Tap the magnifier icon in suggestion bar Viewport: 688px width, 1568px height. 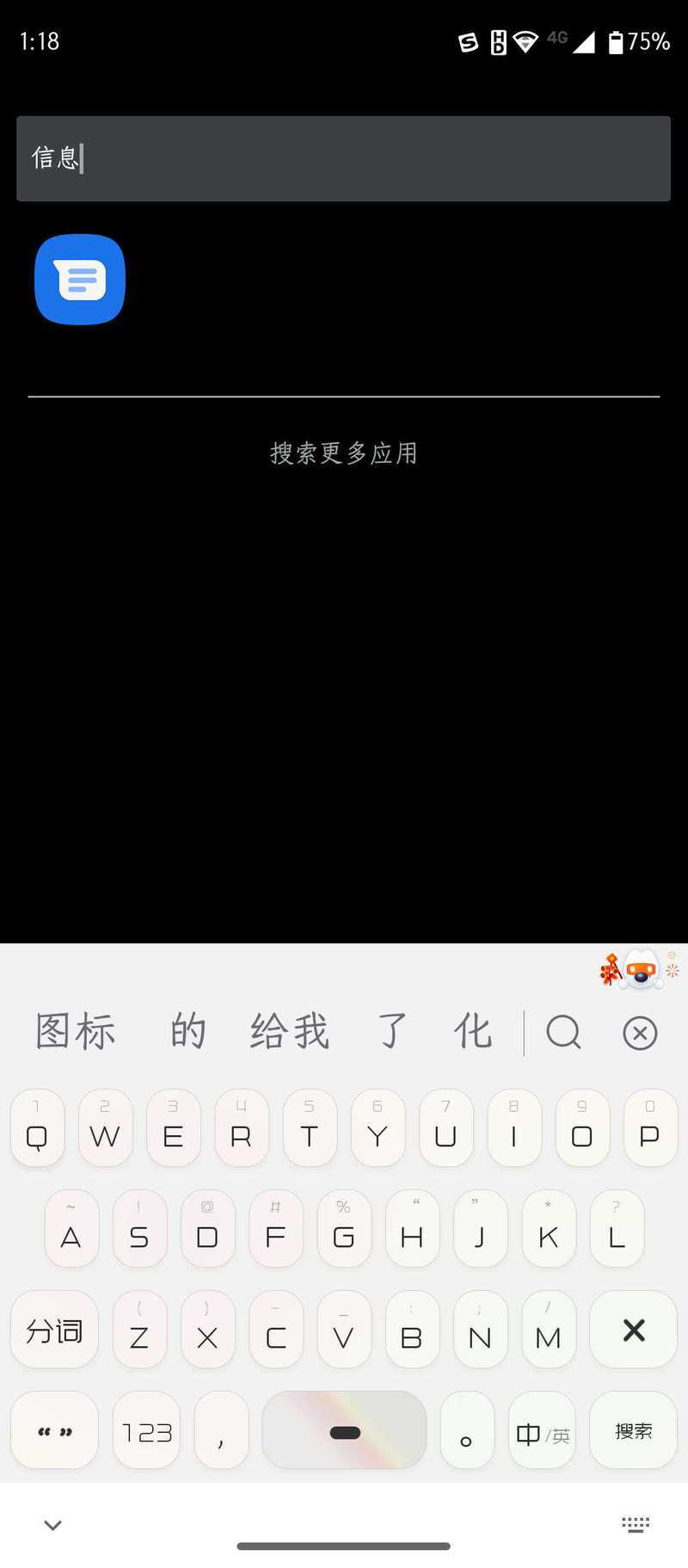564,1033
